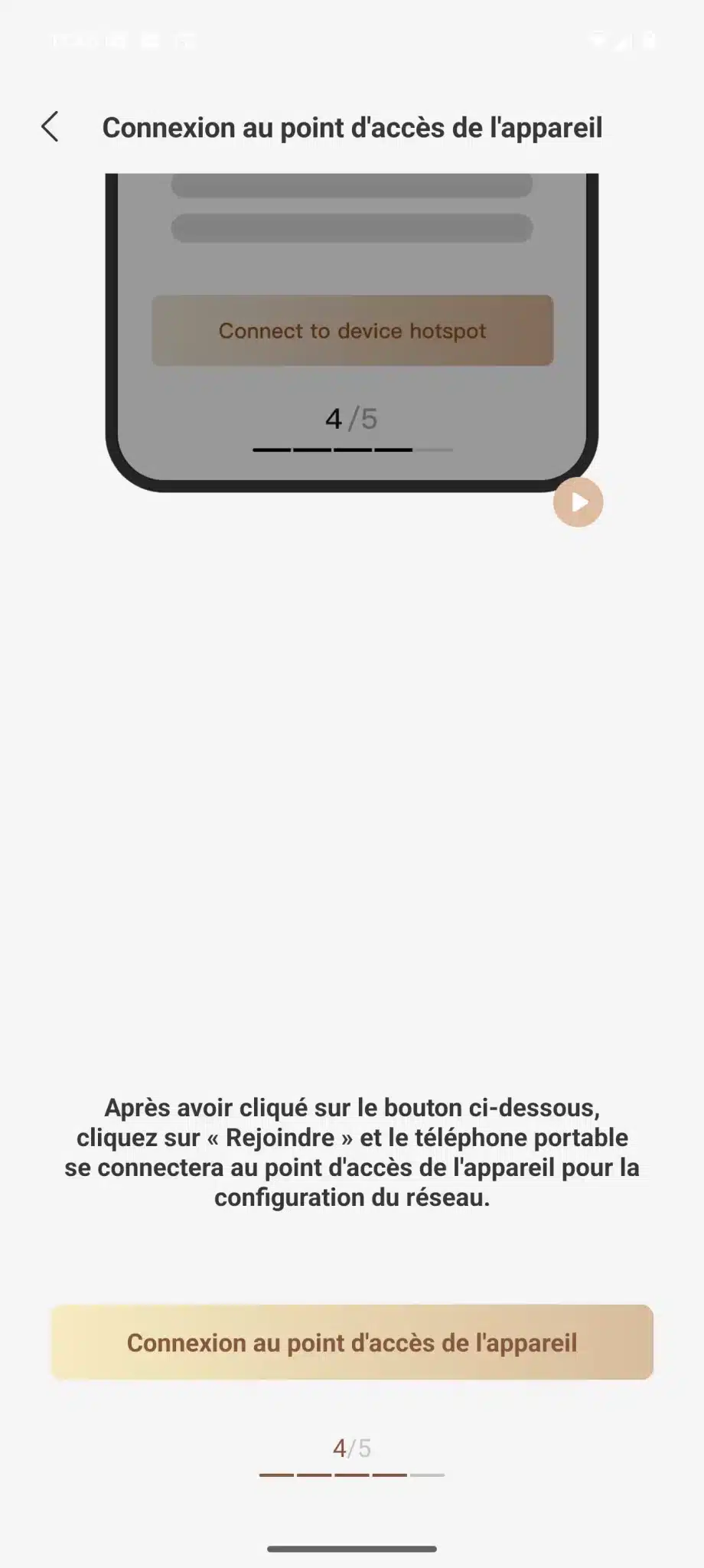Screen dimensions: 704x1568
Task: Go back using the header arrow
Action: tap(50, 127)
